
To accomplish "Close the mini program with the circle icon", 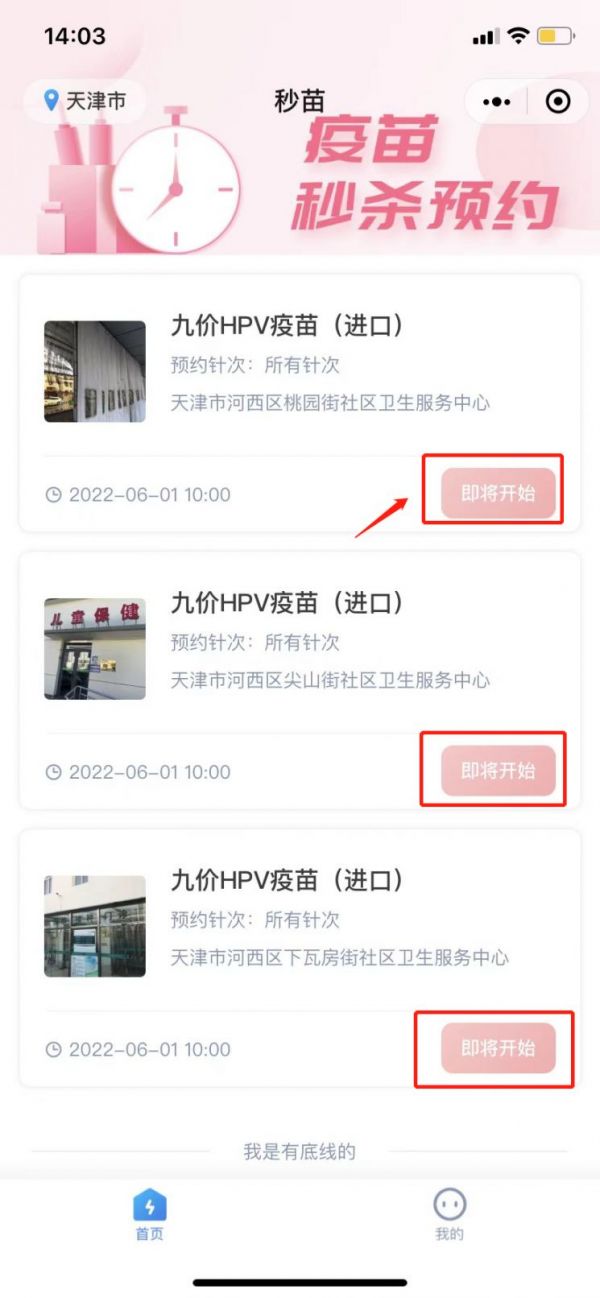I will (x=557, y=101).
